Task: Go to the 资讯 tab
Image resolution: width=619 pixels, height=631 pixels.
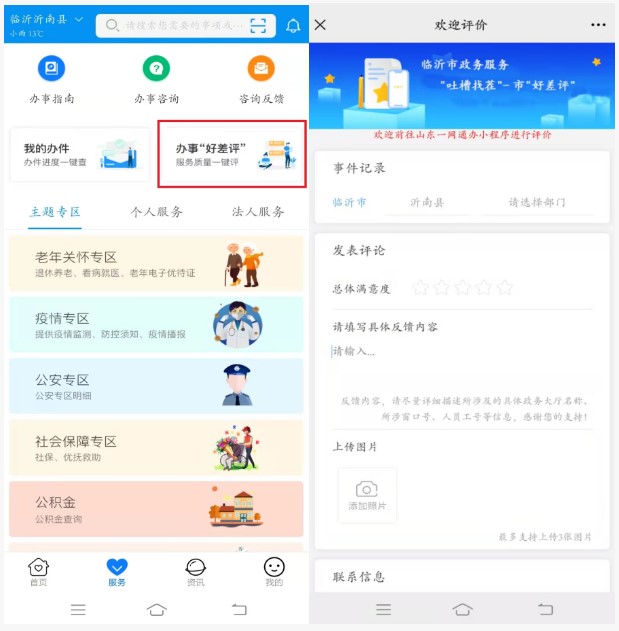Action: coord(196,572)
